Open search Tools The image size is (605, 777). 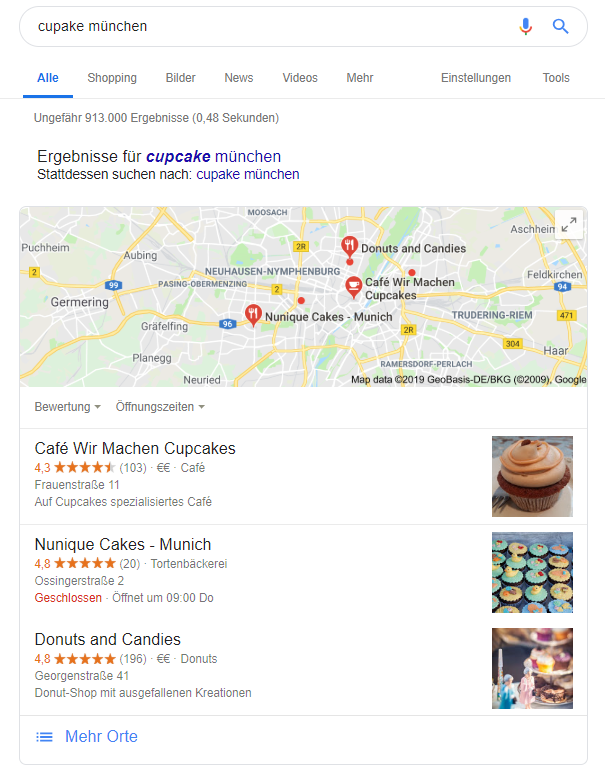556,78
